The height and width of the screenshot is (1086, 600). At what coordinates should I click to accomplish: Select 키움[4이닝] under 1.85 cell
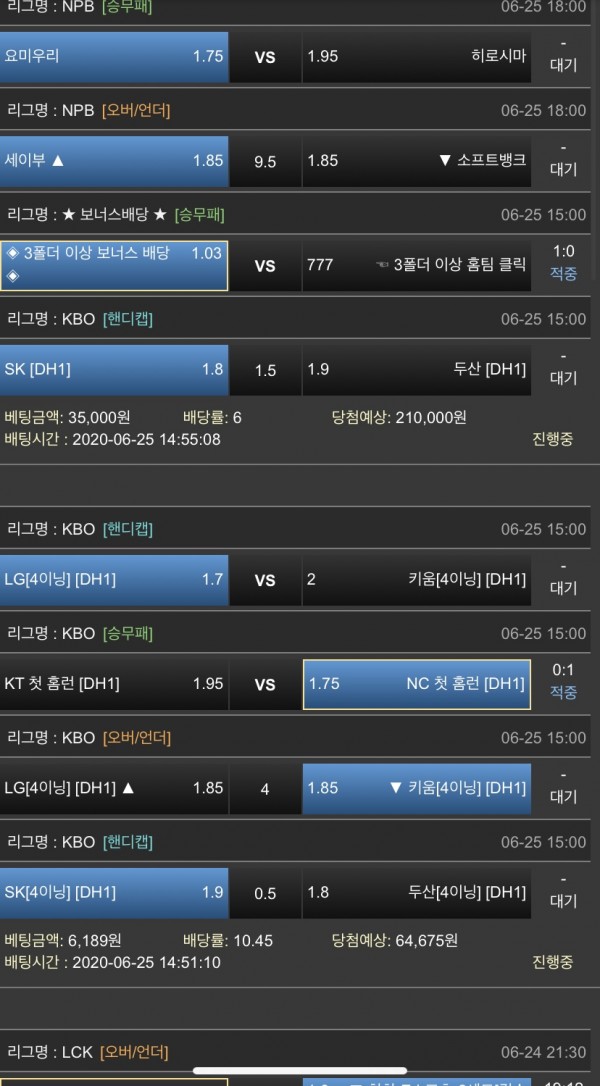(416, 789)
